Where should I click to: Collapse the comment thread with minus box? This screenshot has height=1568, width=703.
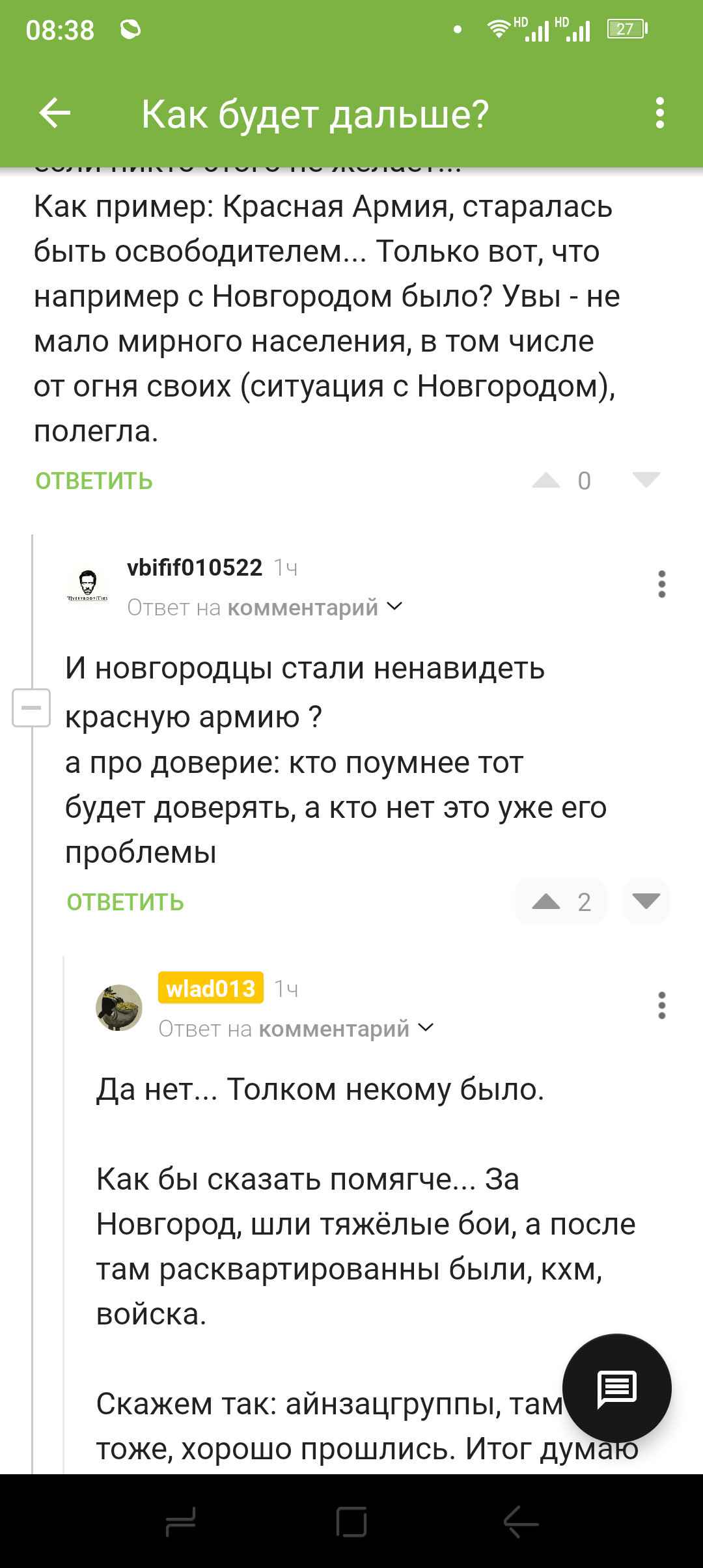31,707
